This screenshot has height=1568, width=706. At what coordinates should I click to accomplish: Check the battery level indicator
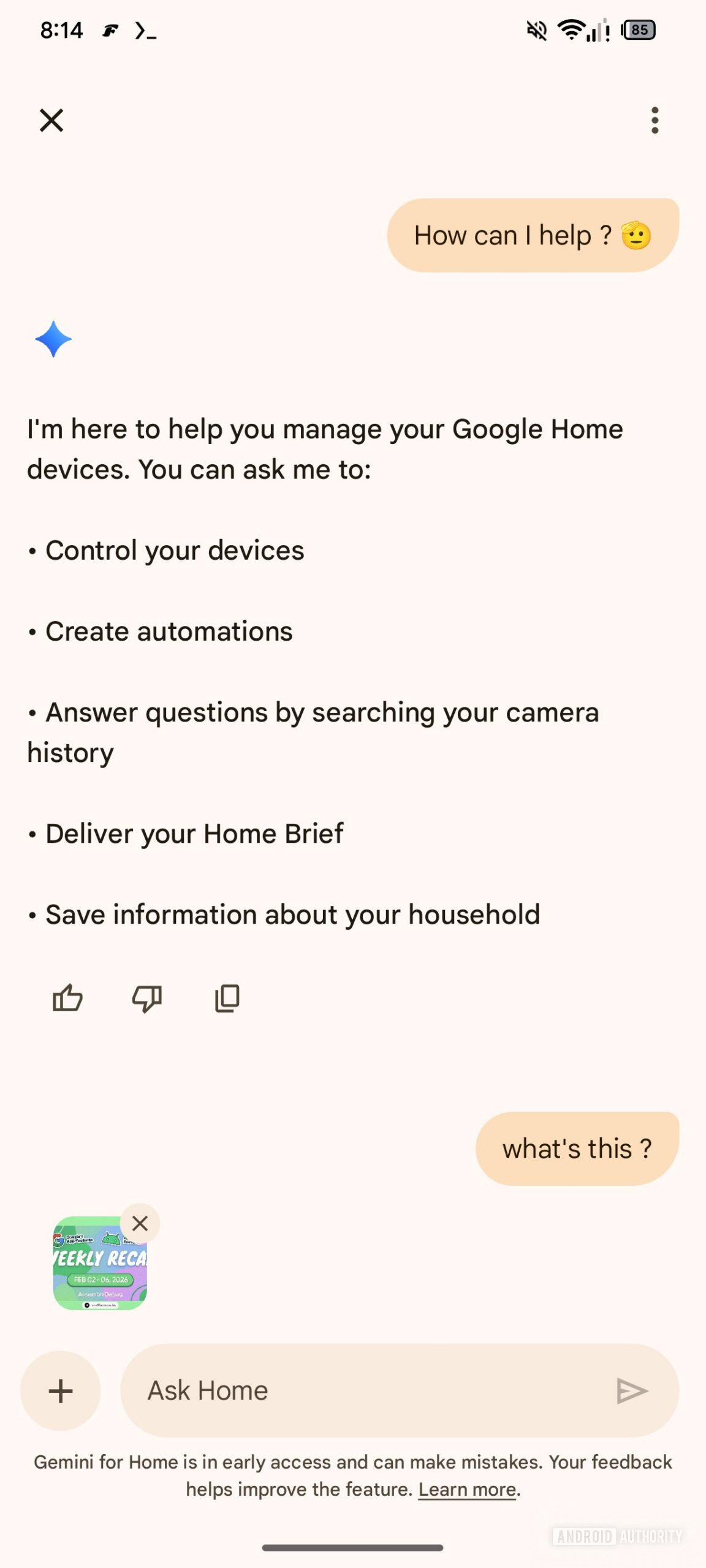pyautogui.click(x=638, y=30)
